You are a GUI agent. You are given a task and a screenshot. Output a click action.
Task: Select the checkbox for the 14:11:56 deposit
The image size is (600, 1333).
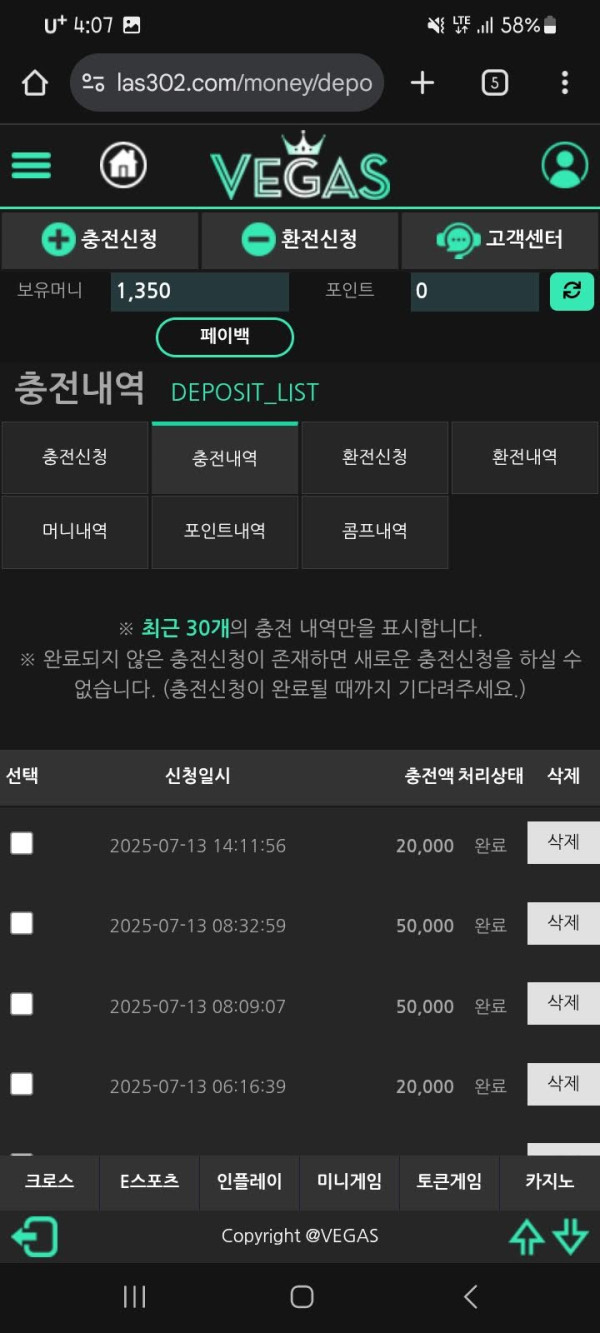click(x=21, y=844)
